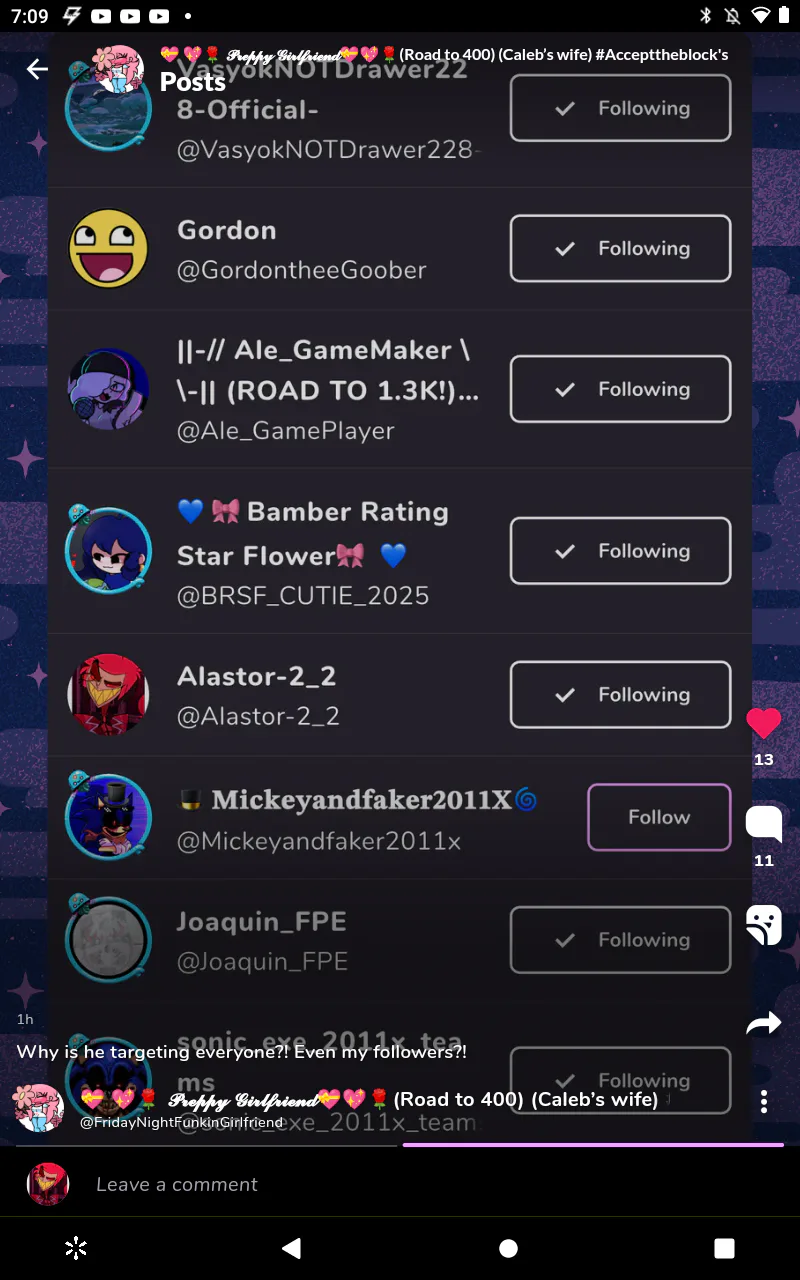Place a sticker on the post
The width and height of the screenshot is (800, 1280).
pos(763,925)
